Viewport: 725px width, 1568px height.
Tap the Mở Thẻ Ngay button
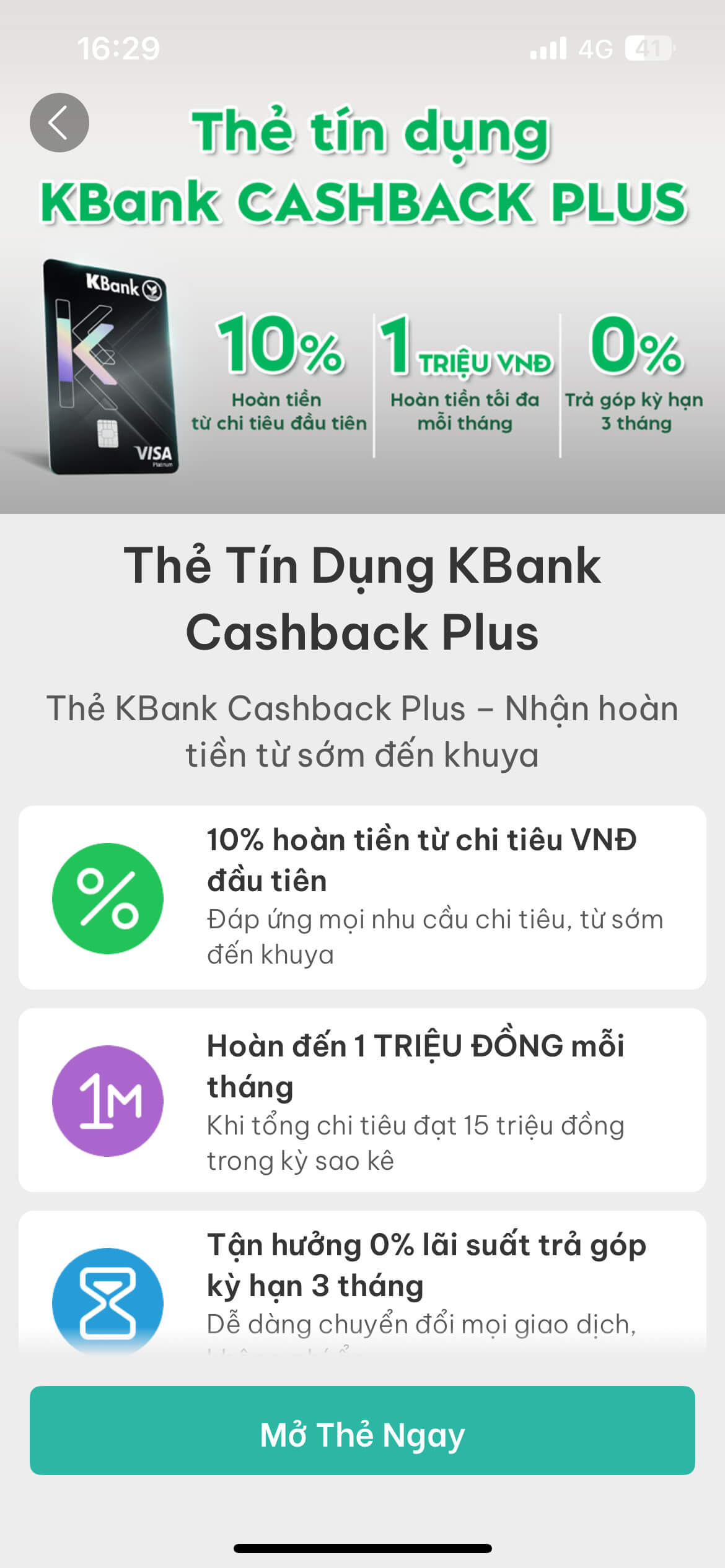tap(362, 1430)
